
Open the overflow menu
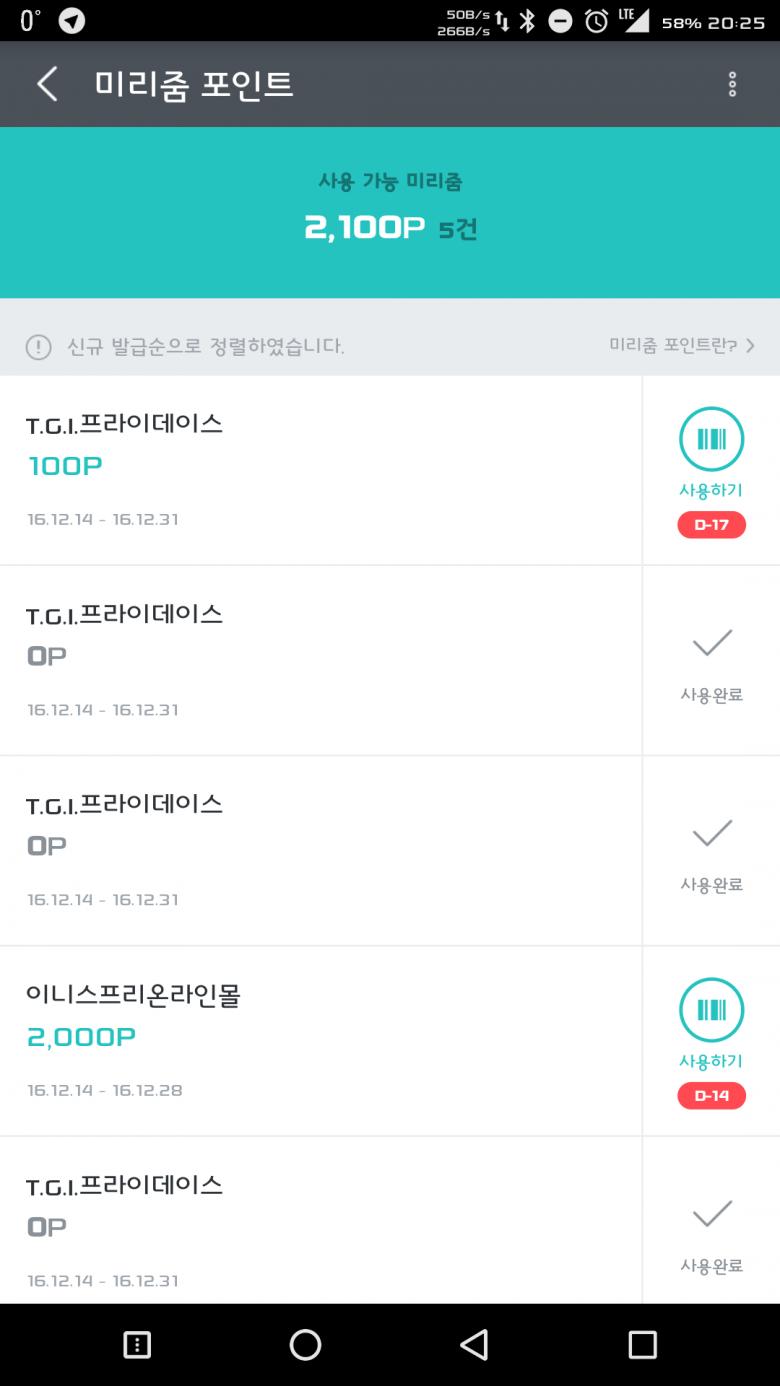(732, 84)
